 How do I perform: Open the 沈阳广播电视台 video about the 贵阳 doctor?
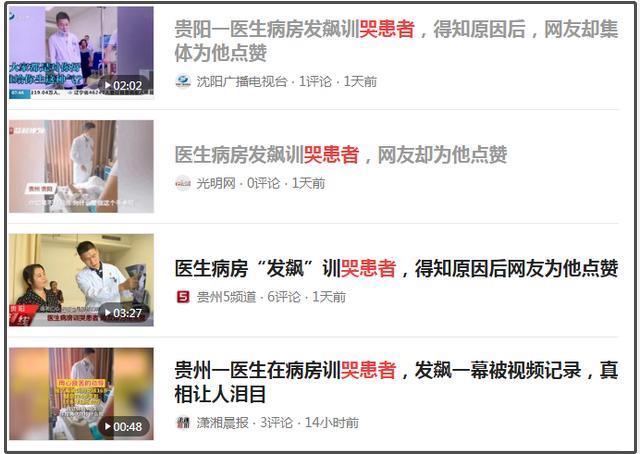(x=396, y=42)
